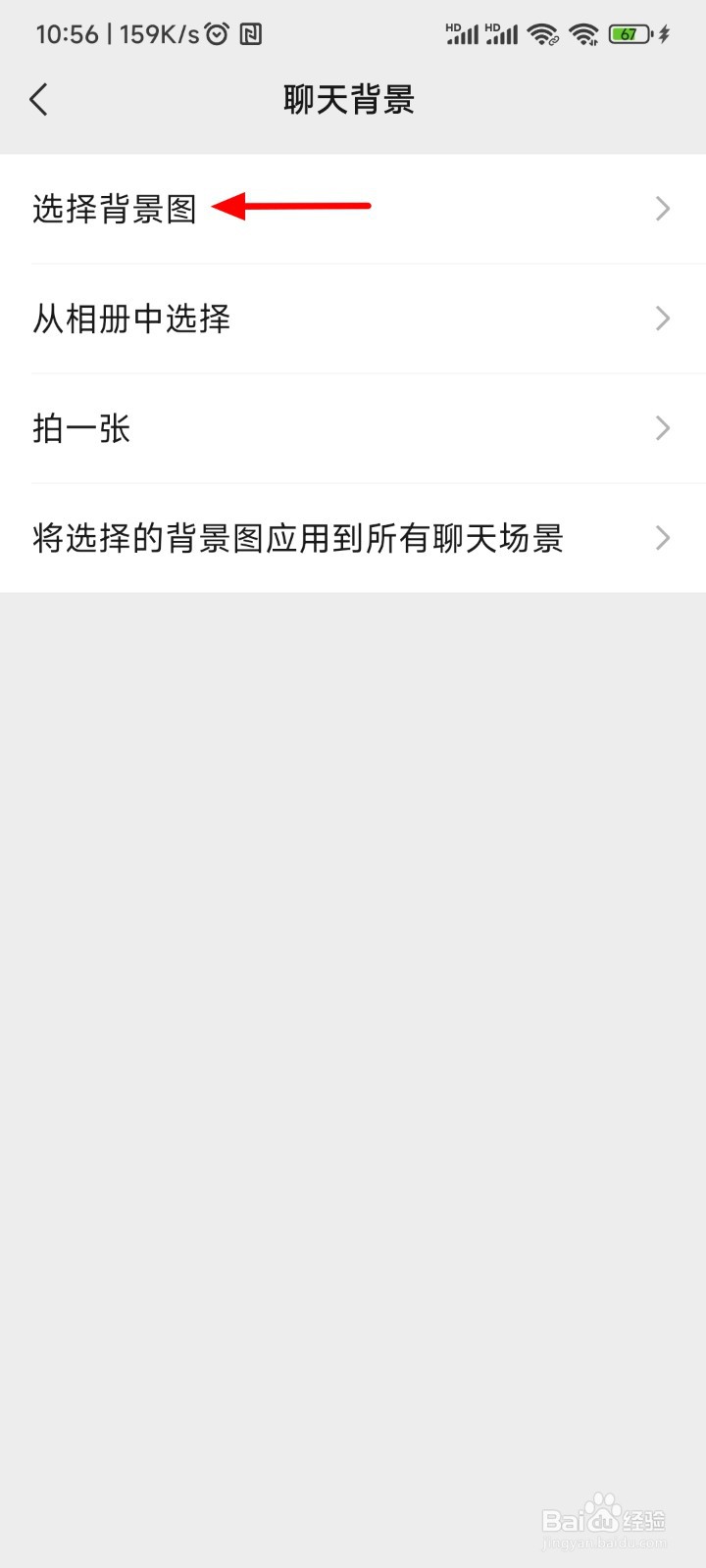Viewport: 706px width, 1568px height.
Task: Tap the NFC icon in the status bar
Action: [253, 33]
